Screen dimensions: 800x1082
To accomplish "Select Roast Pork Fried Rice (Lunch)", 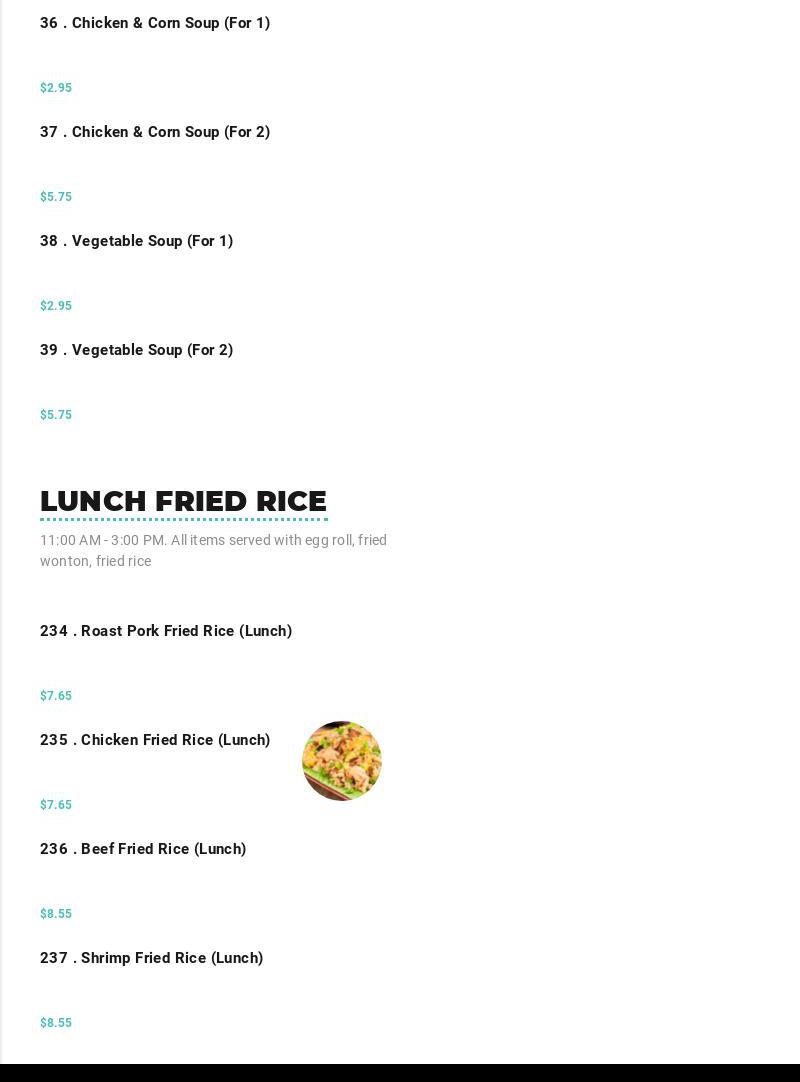I will click(166, 631).
